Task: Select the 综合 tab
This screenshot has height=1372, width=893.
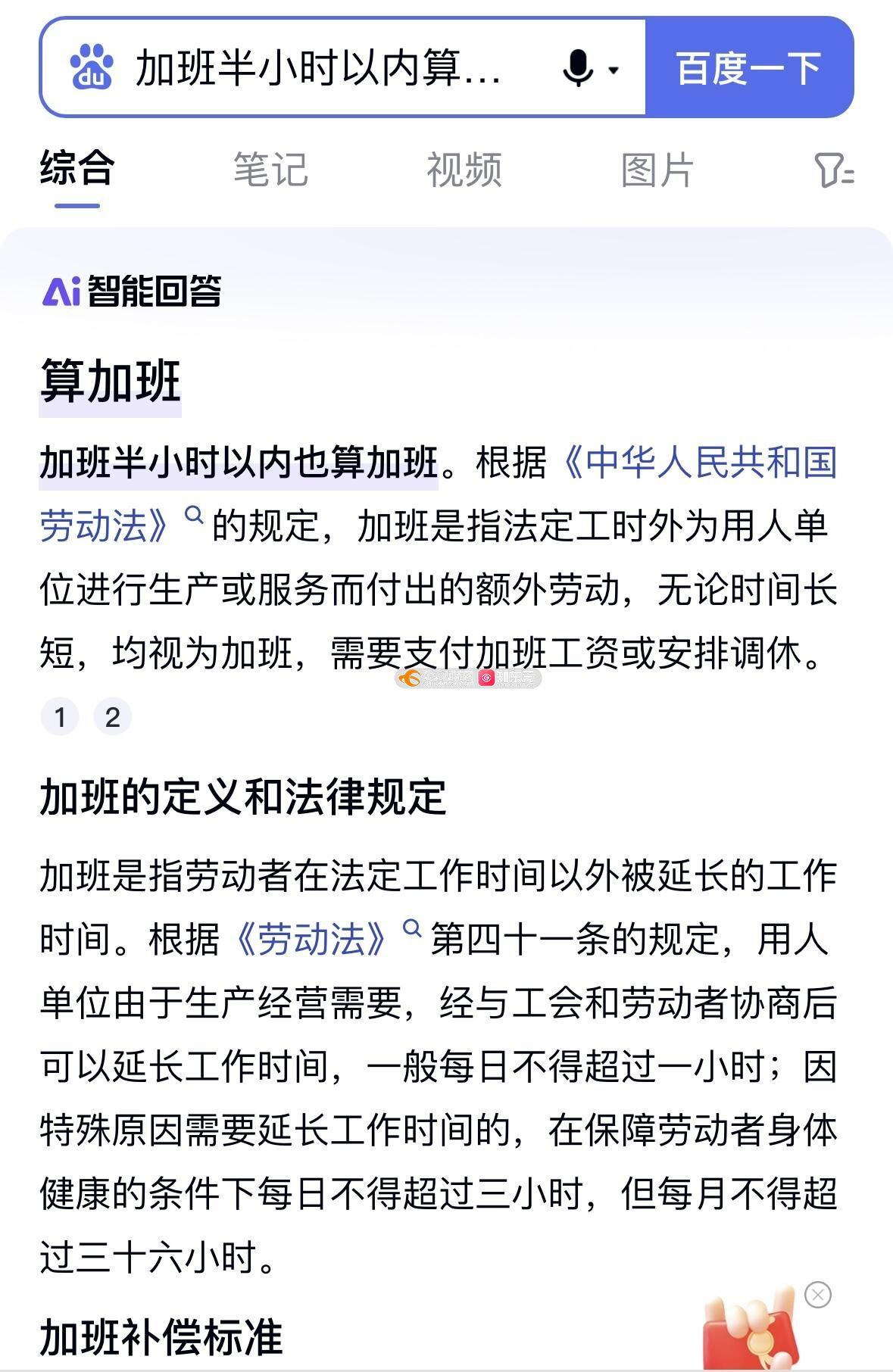Action: [77, 169]
